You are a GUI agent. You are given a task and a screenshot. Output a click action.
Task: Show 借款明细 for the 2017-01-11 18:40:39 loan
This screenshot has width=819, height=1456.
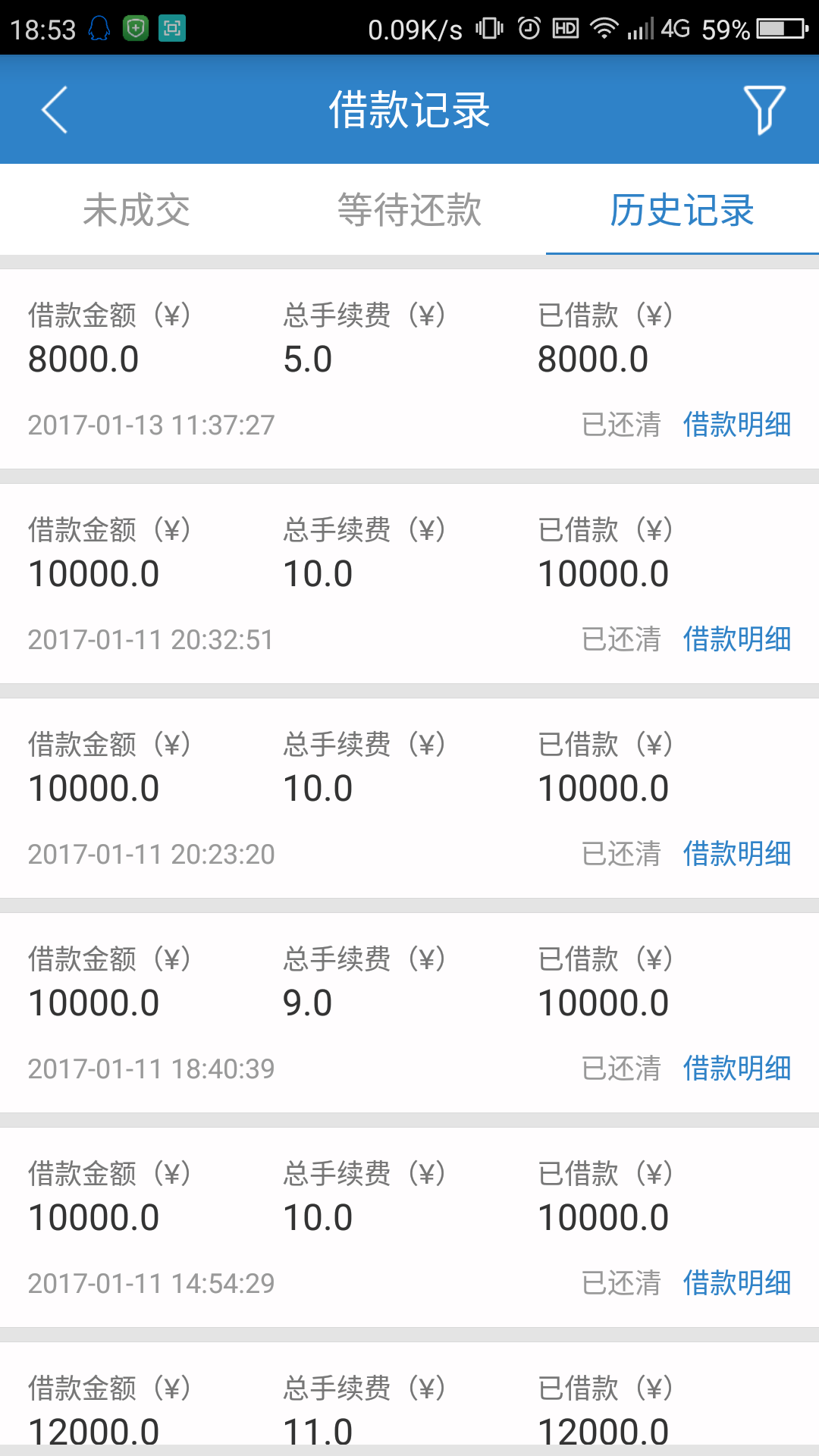pyautogui.click(x=736, y=1068)
